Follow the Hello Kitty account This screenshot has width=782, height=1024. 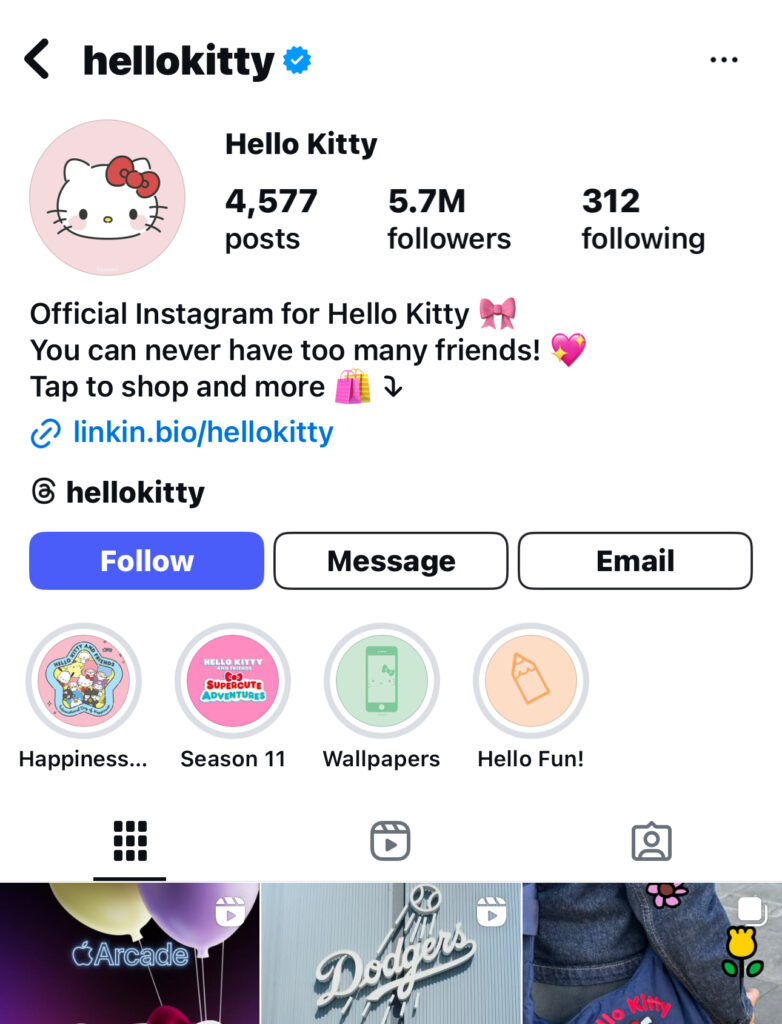146,561
